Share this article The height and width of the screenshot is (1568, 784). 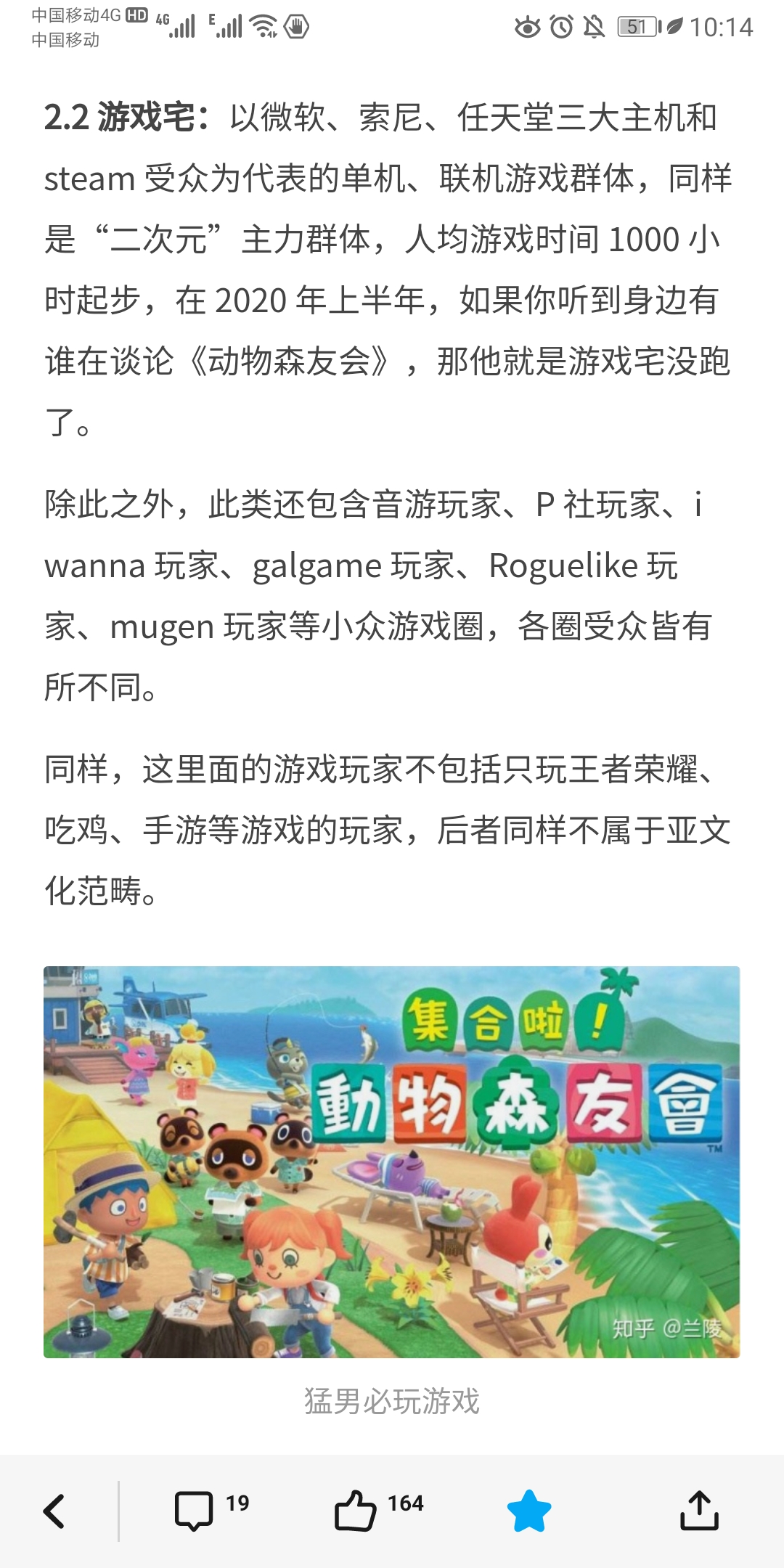tap(699, 1511)
